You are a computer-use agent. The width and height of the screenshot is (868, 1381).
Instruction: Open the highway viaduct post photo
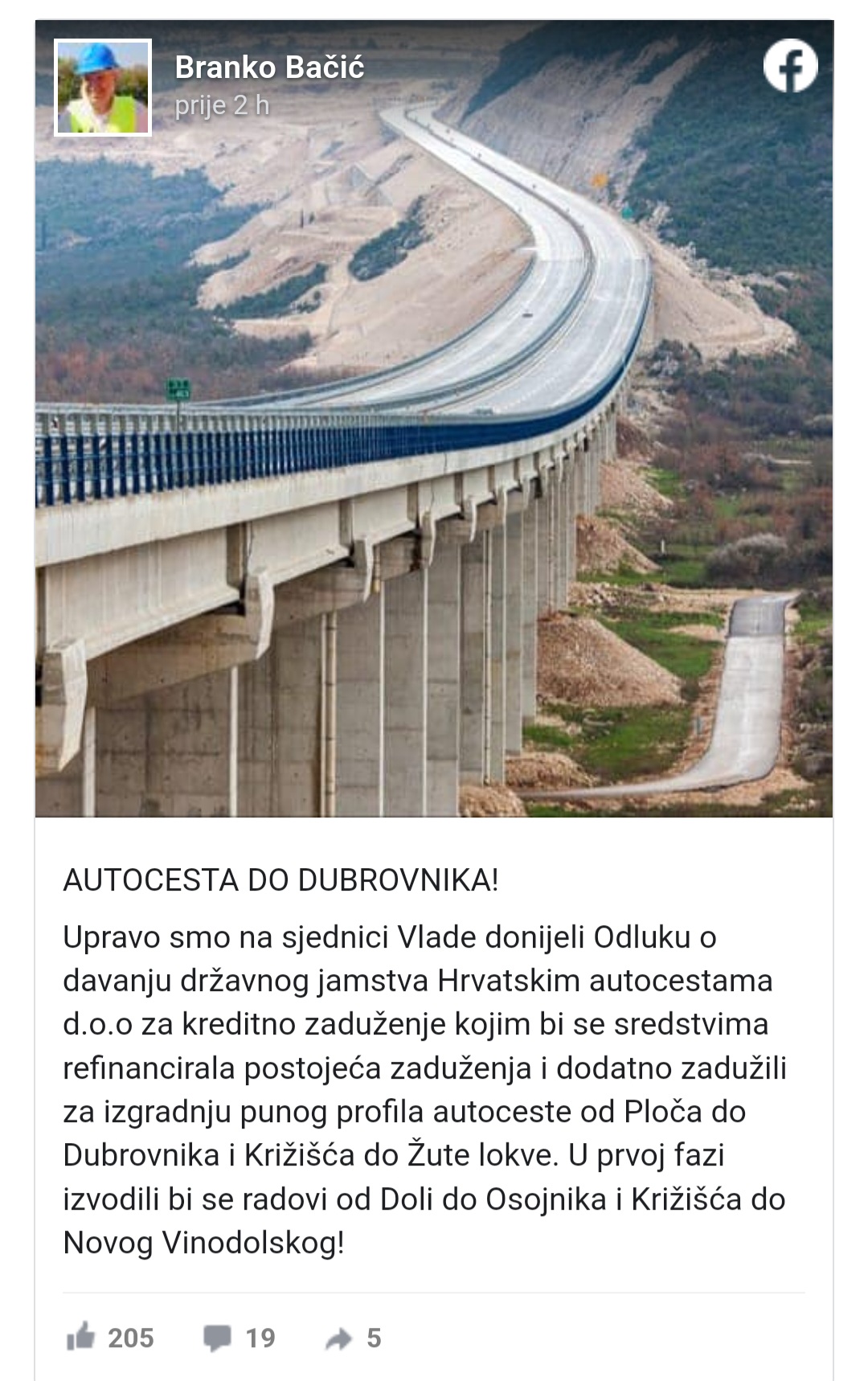click(434, 482)
